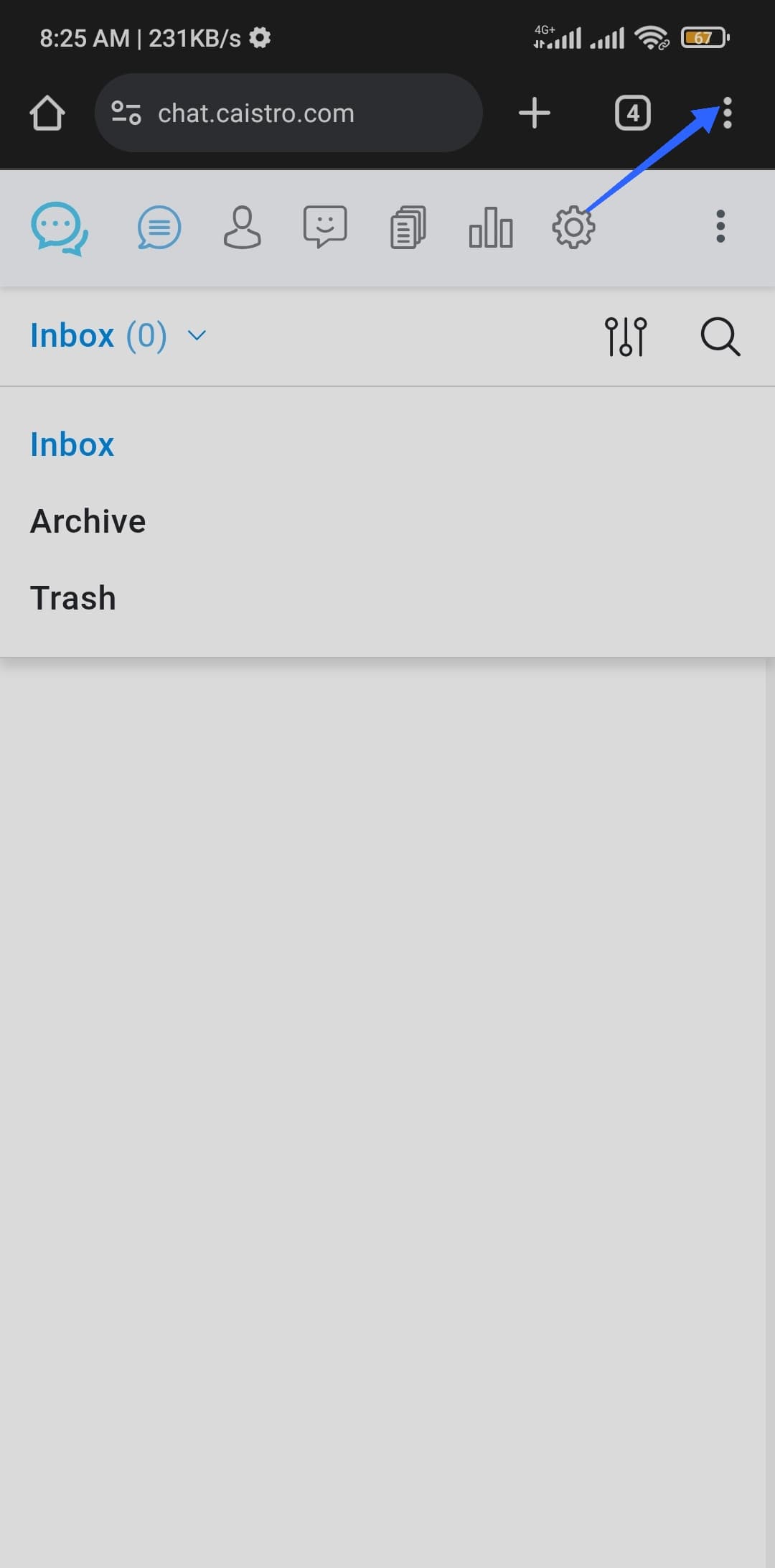Tap the Caistro chat logo icon

point(60,229)
